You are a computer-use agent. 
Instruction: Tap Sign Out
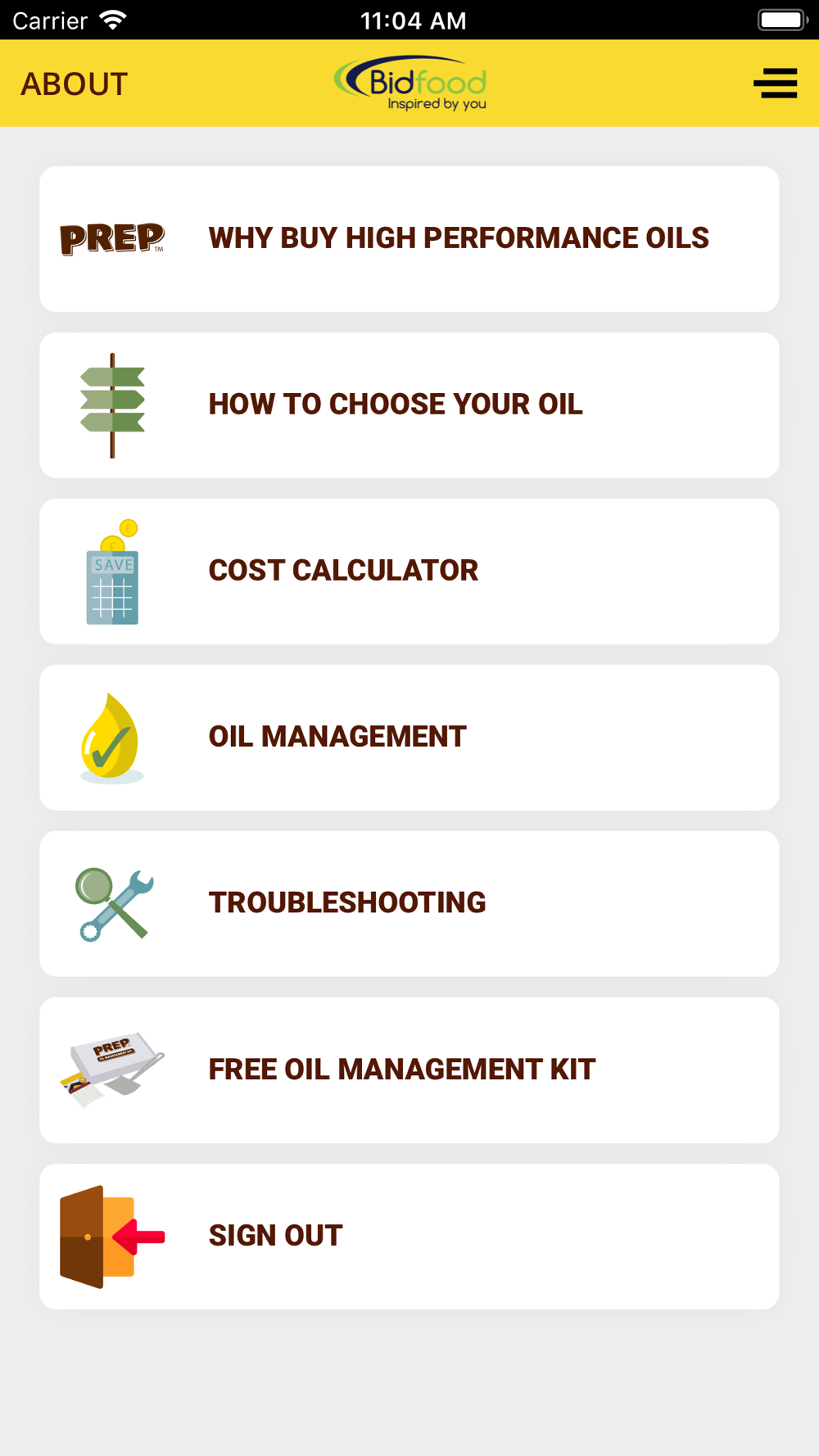tap(409, 1237)
